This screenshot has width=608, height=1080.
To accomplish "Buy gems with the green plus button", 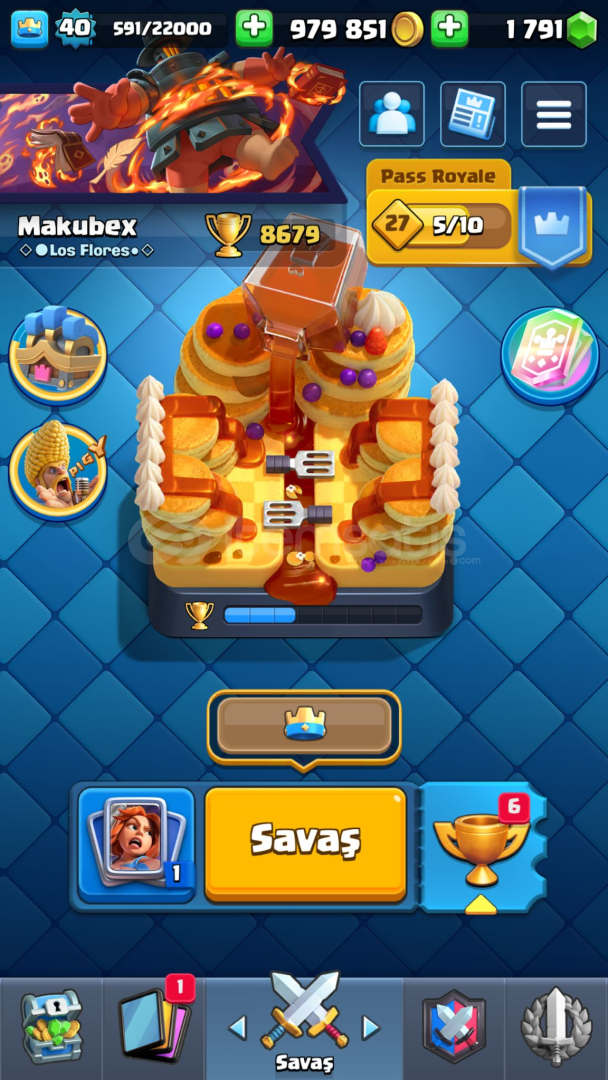I will coord(449,28).
